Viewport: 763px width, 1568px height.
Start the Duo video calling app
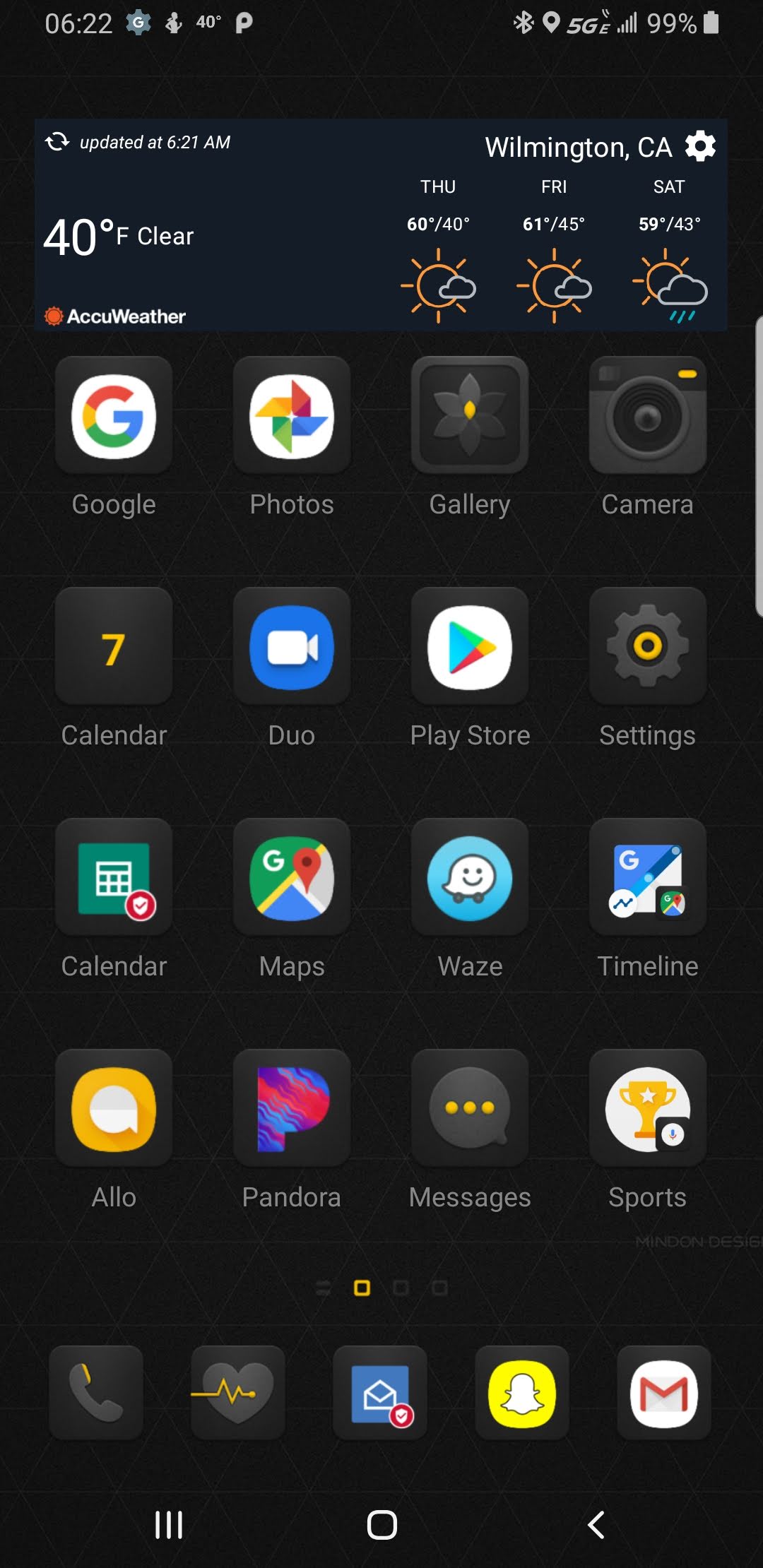coord(292,647)
